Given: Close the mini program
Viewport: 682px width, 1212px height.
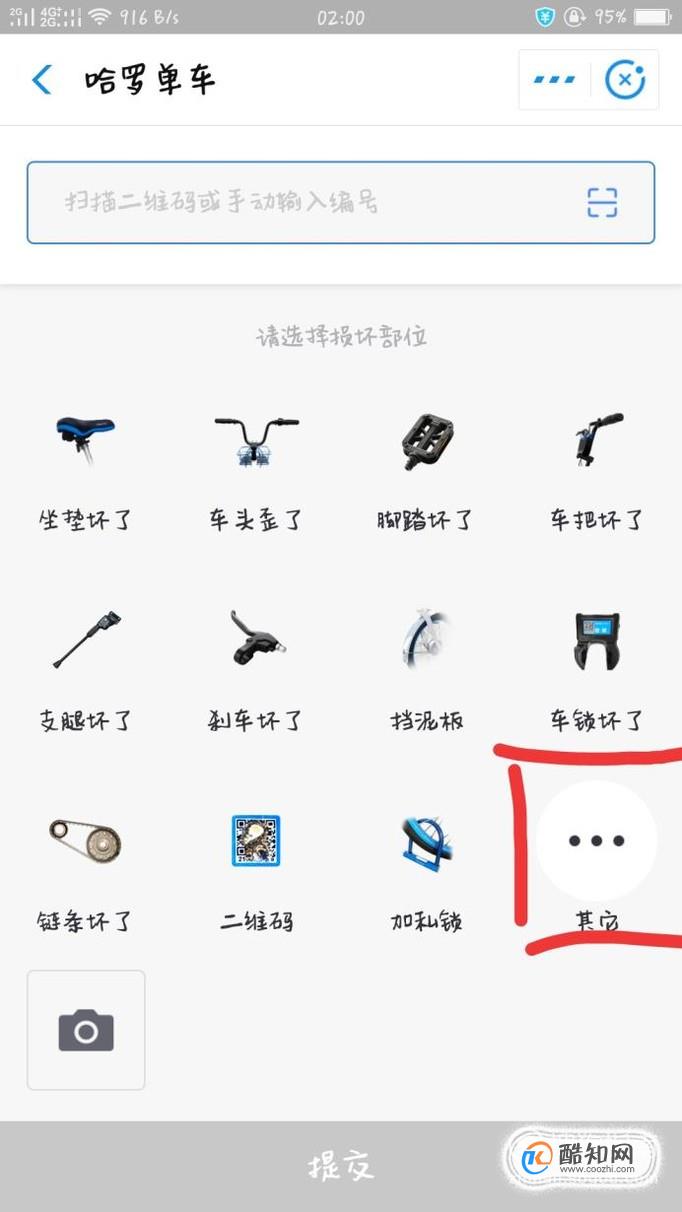Looking at the screenshot, I should pos(626,80).
